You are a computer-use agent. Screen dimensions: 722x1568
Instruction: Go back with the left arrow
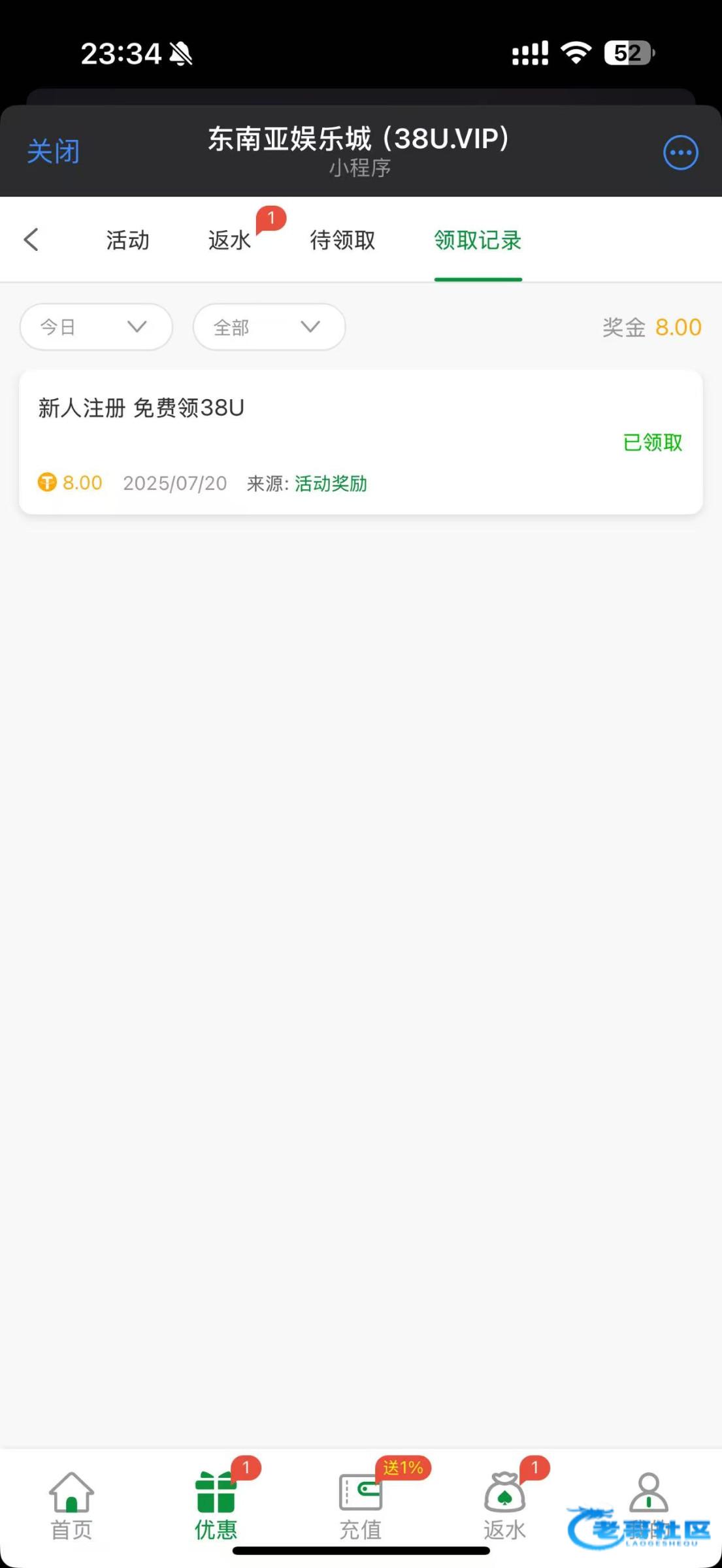click(31, 240)
